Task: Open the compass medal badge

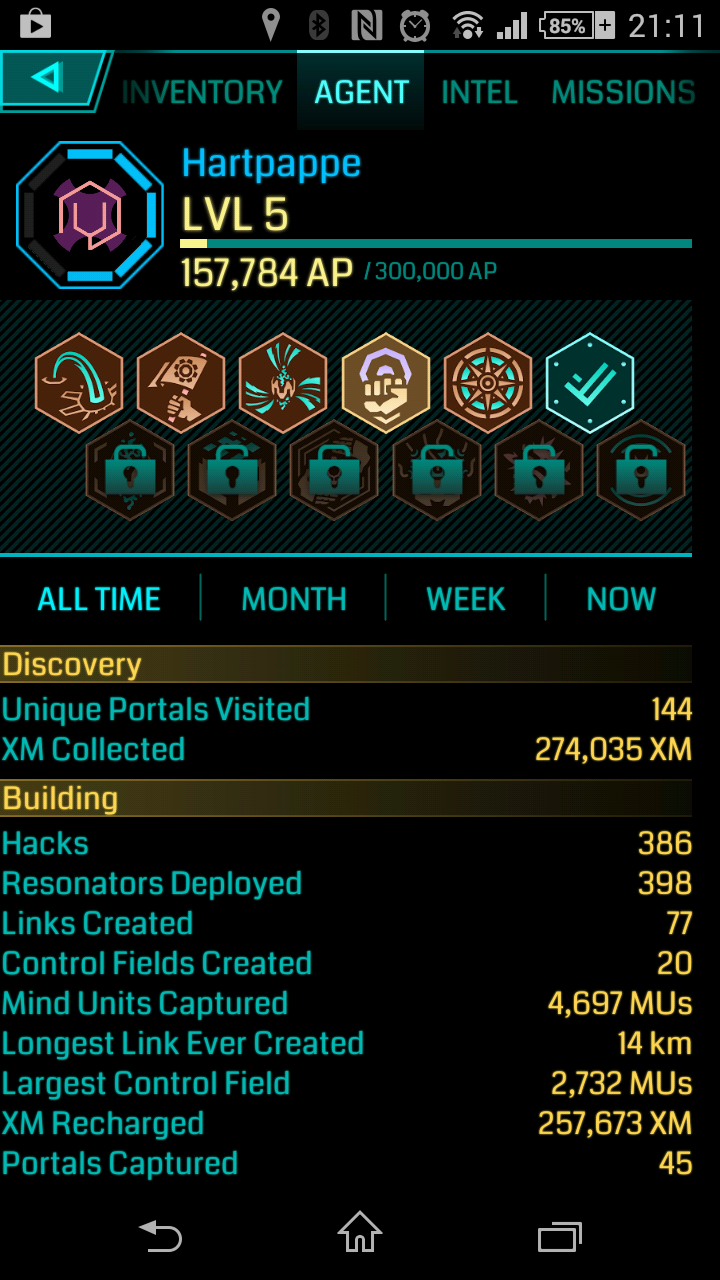Action: click(488, 383)
